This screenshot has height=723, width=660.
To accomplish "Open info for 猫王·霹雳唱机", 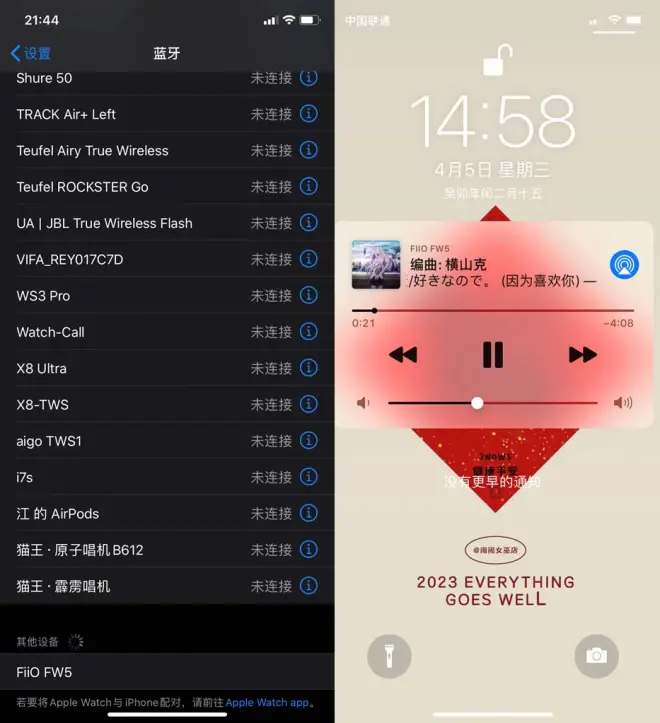I will point(309,586).
